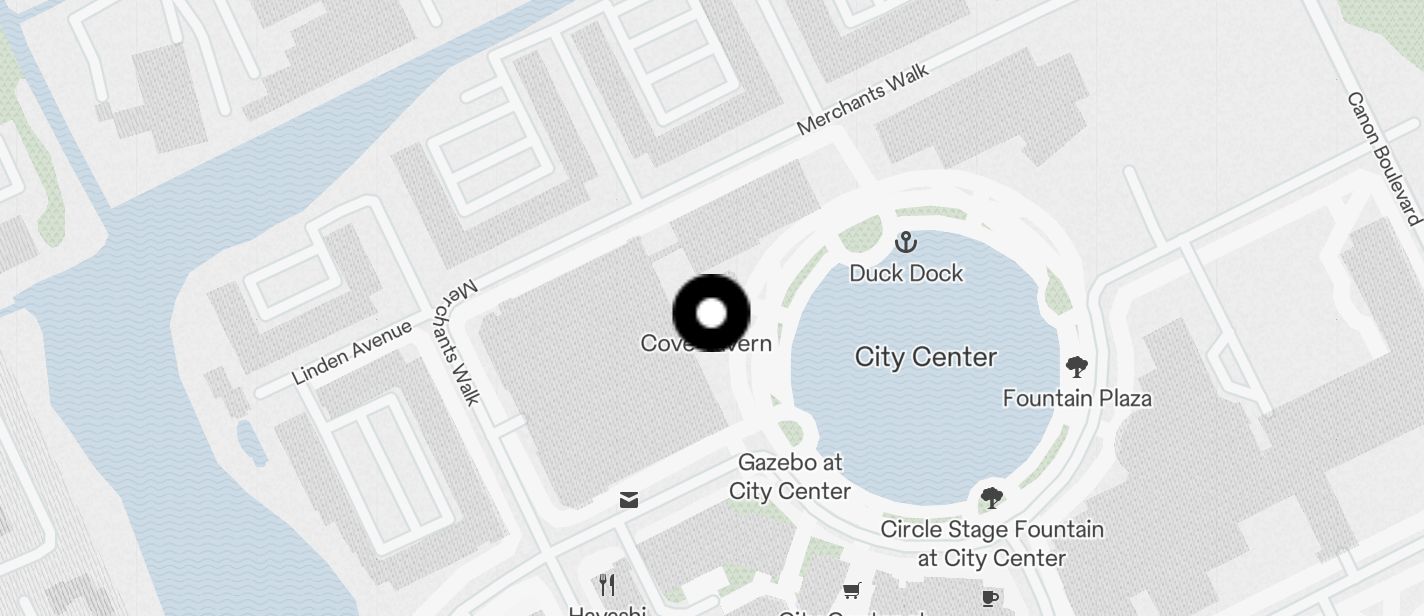
Task: Tap the post office envelope marker
Action: [x=629, y=500]
